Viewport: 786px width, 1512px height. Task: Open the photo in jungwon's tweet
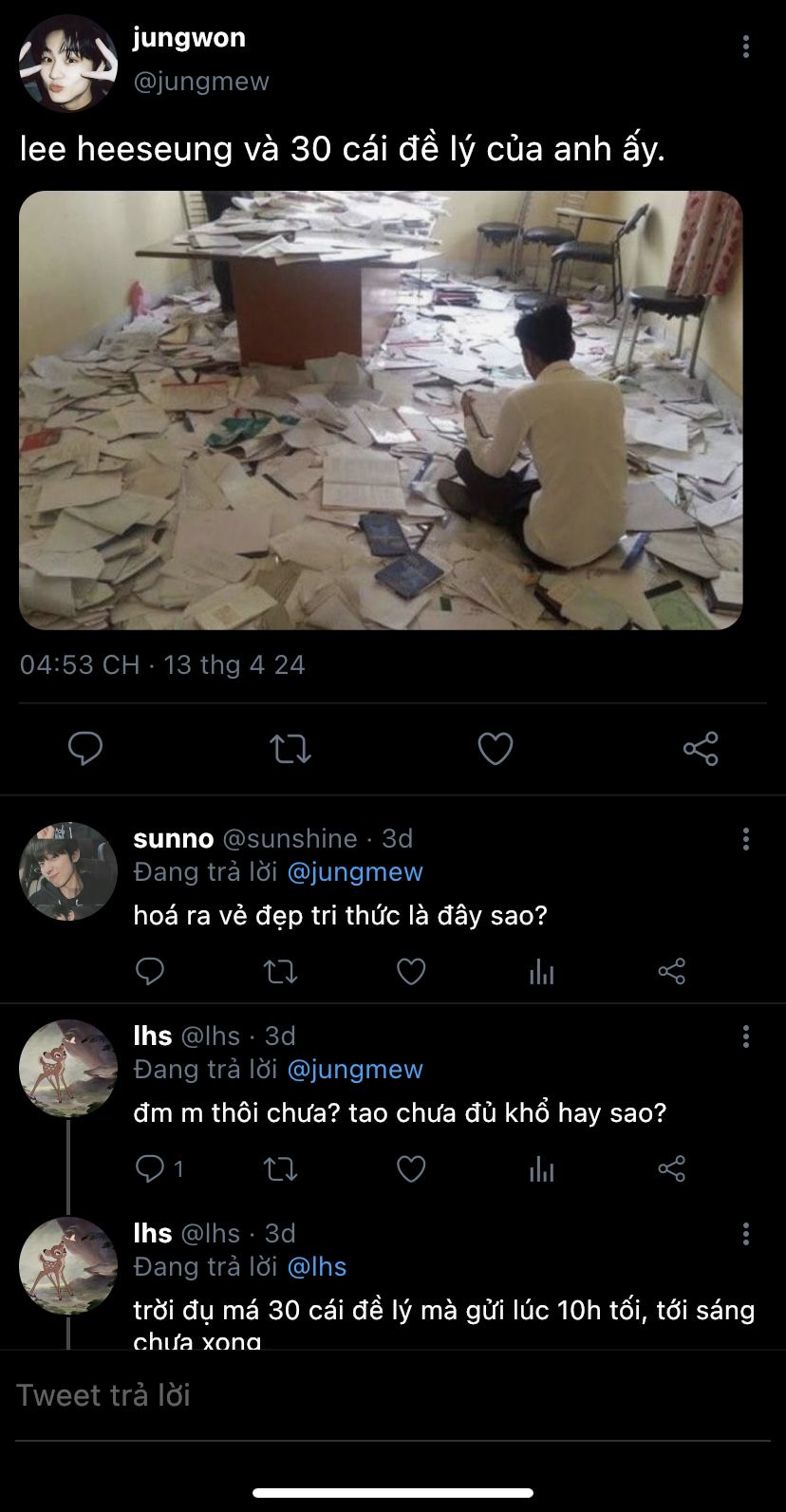click(381, 410)
